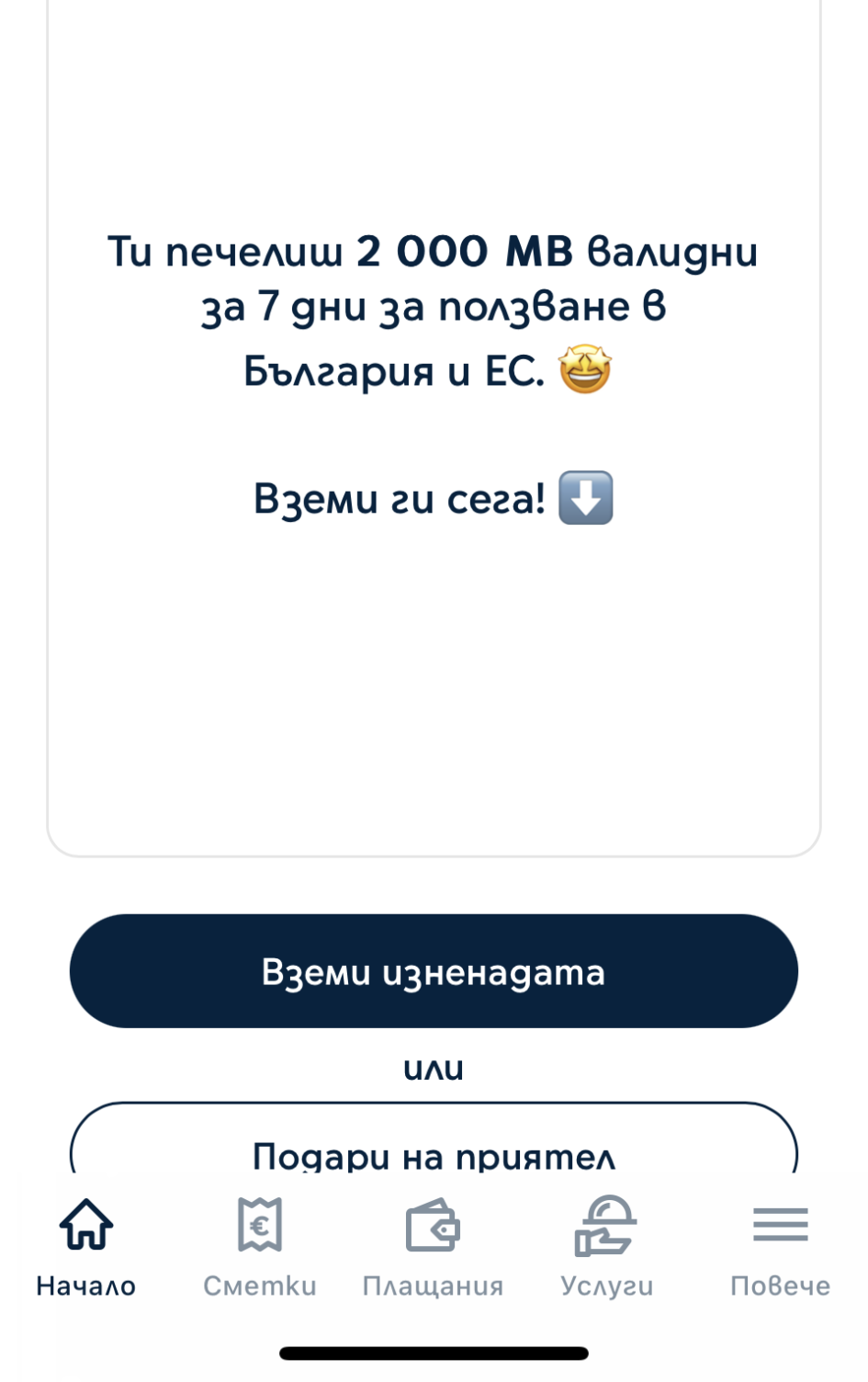Open the Плащания tab
Screen dimensions: 868x1382
(434, 1246)
